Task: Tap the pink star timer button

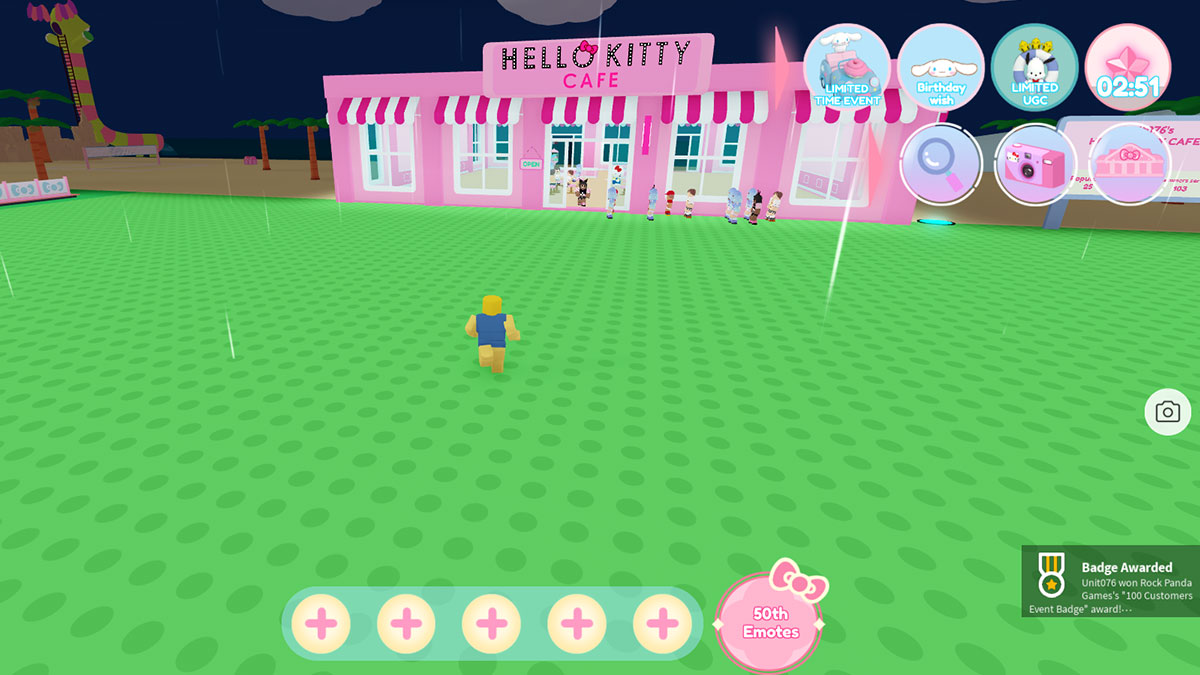Action: [1128, 67]
